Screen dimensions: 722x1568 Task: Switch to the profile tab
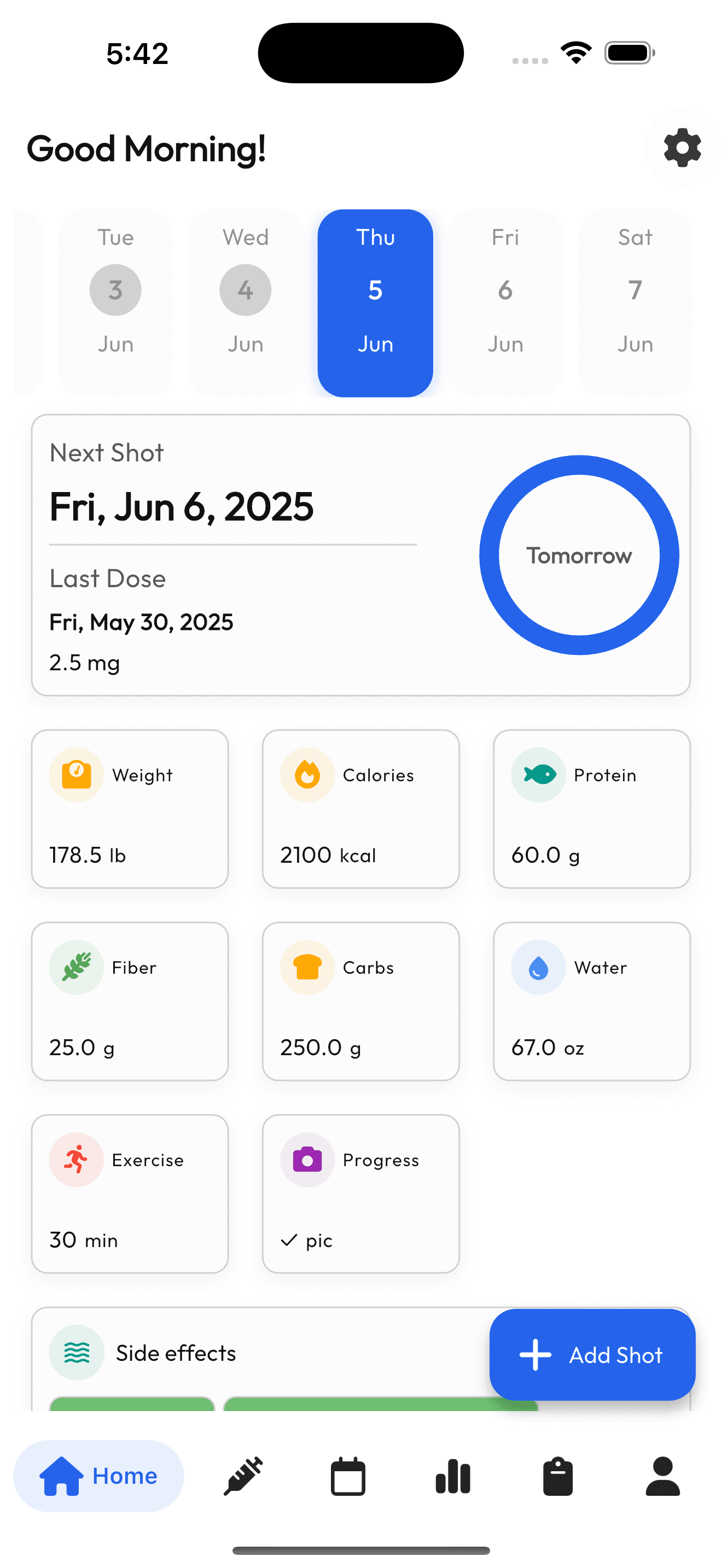[662, 1476]
